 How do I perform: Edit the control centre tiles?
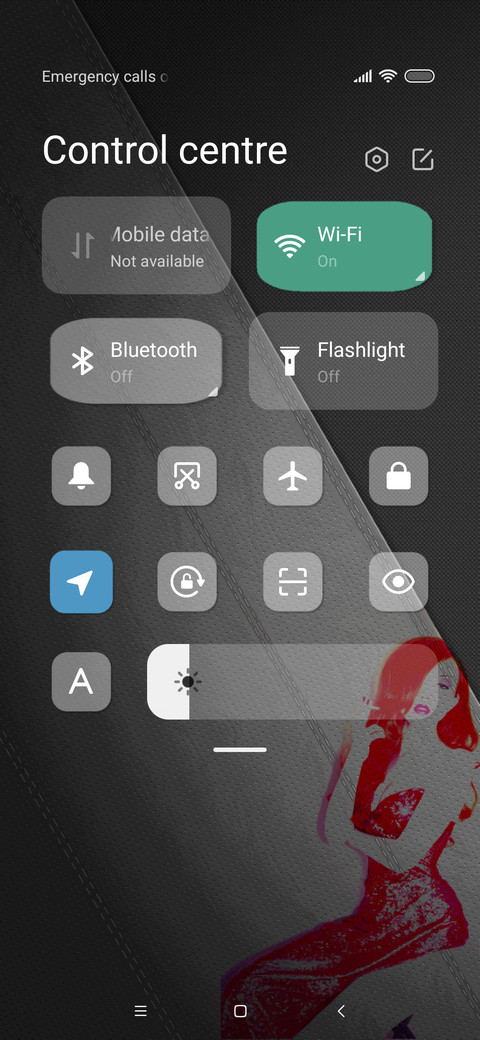pos(422,160)
